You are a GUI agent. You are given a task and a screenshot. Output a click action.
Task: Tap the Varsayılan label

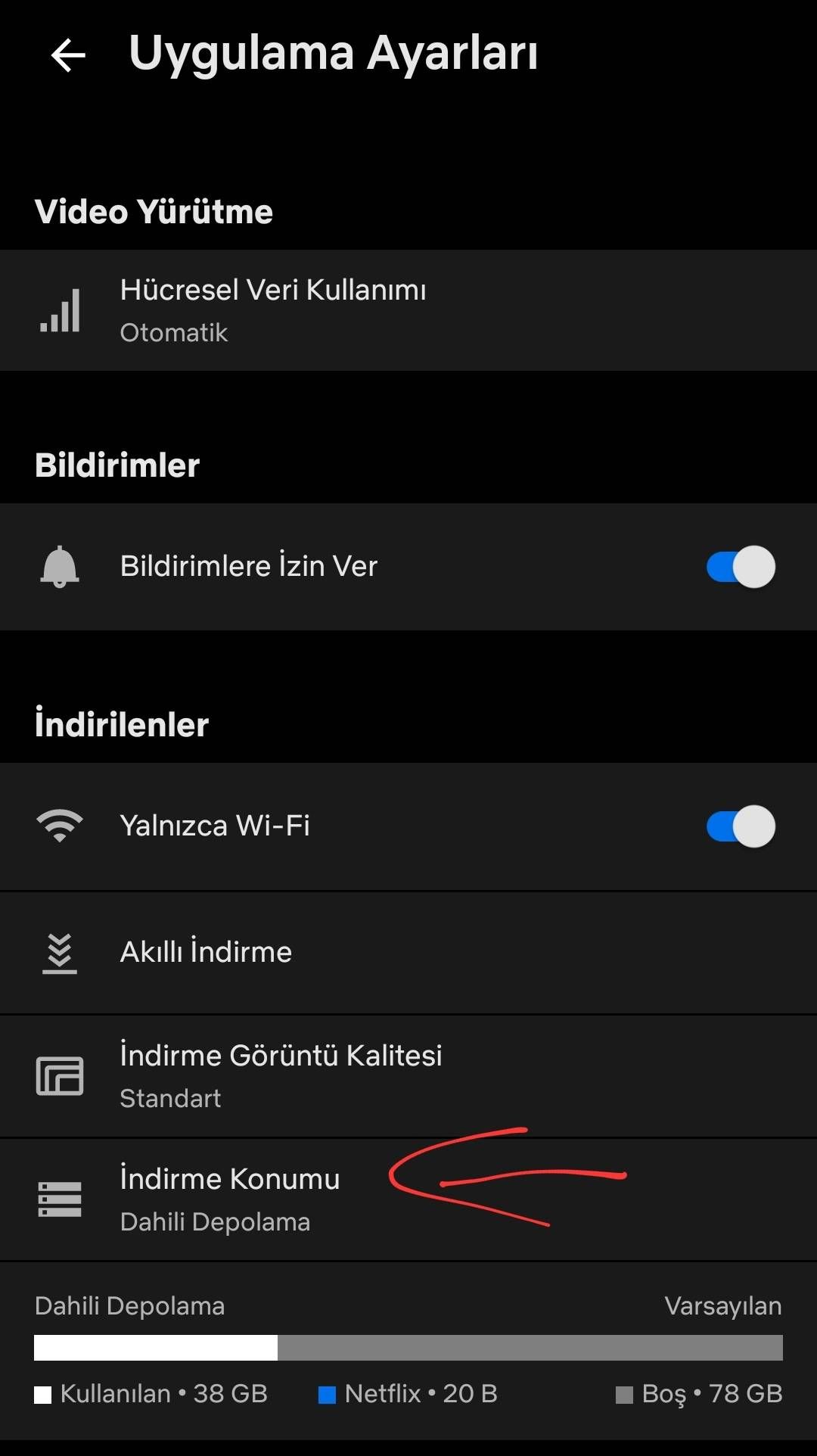tap(723, 1305)
